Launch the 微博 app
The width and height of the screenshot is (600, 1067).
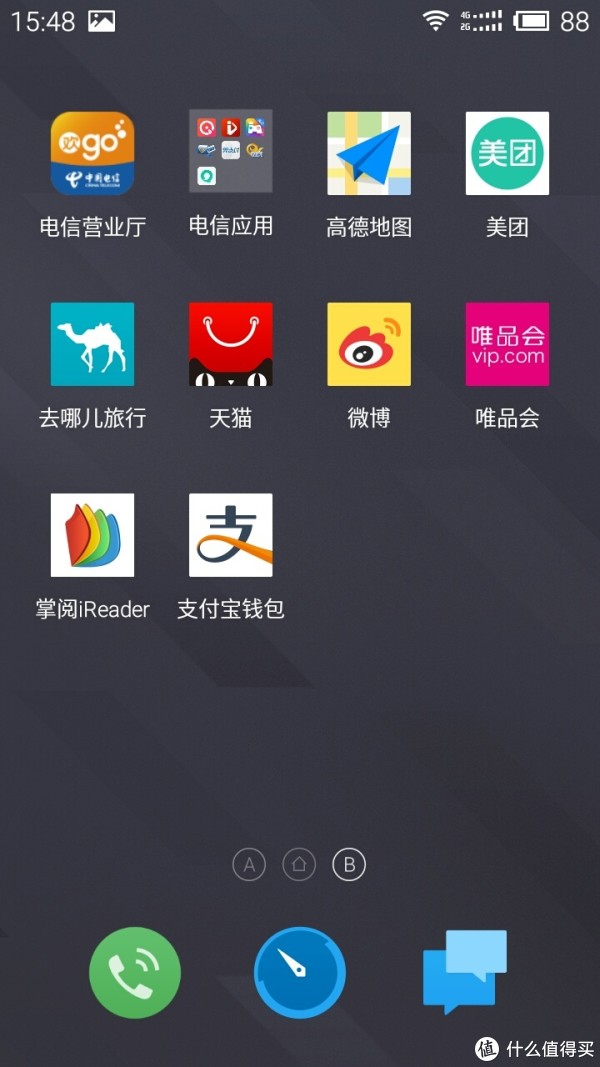point(369,344)
